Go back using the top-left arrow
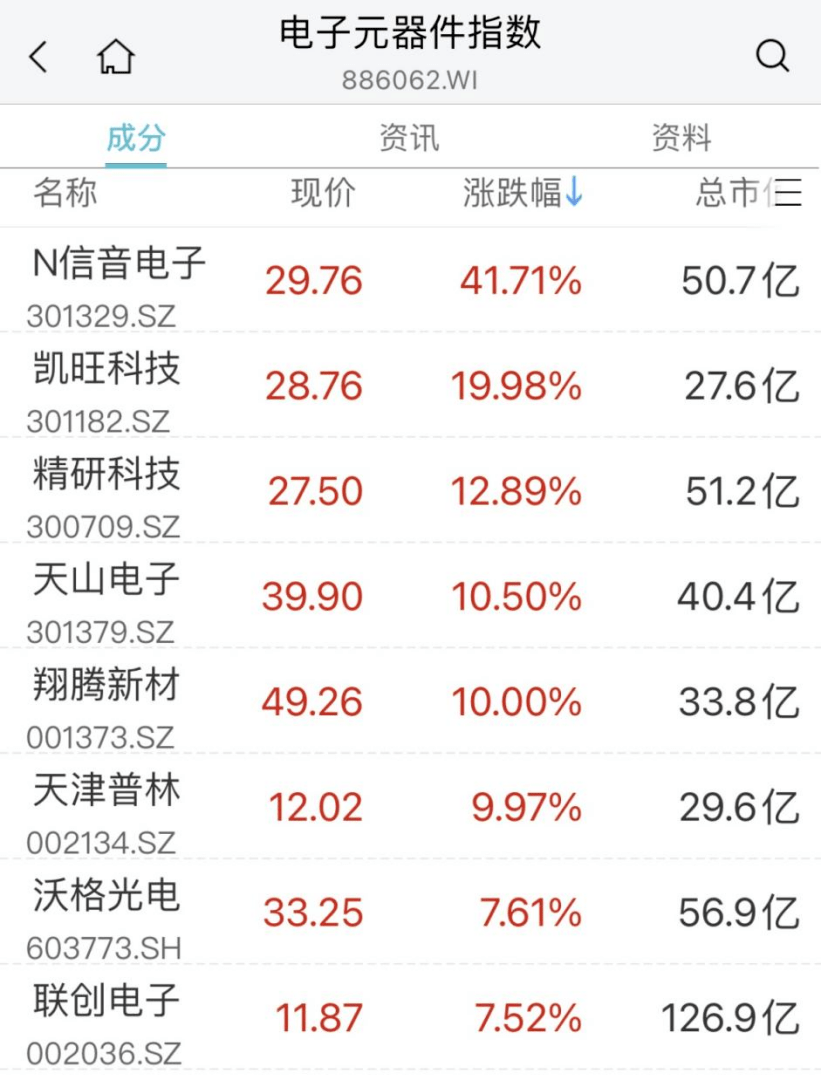The image size is (822, 1081). 38,57
